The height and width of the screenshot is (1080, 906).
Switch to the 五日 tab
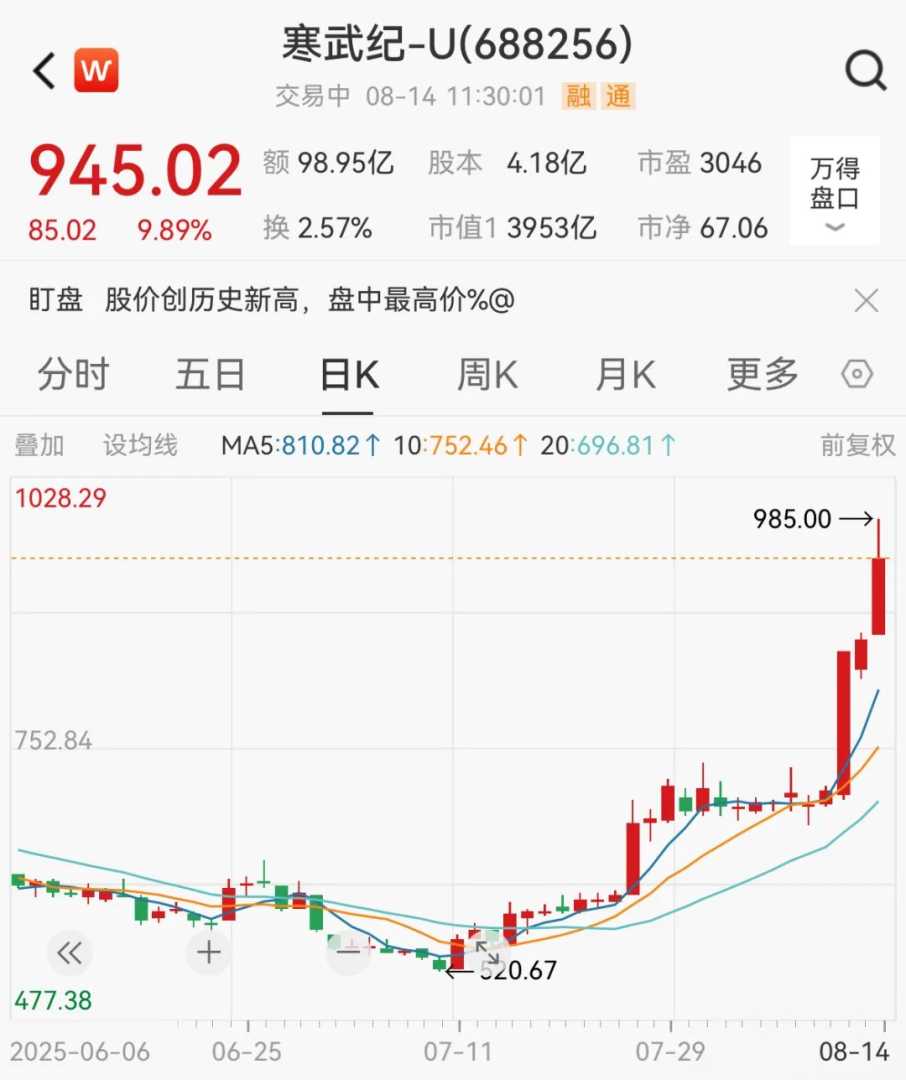tap(210, 375)
